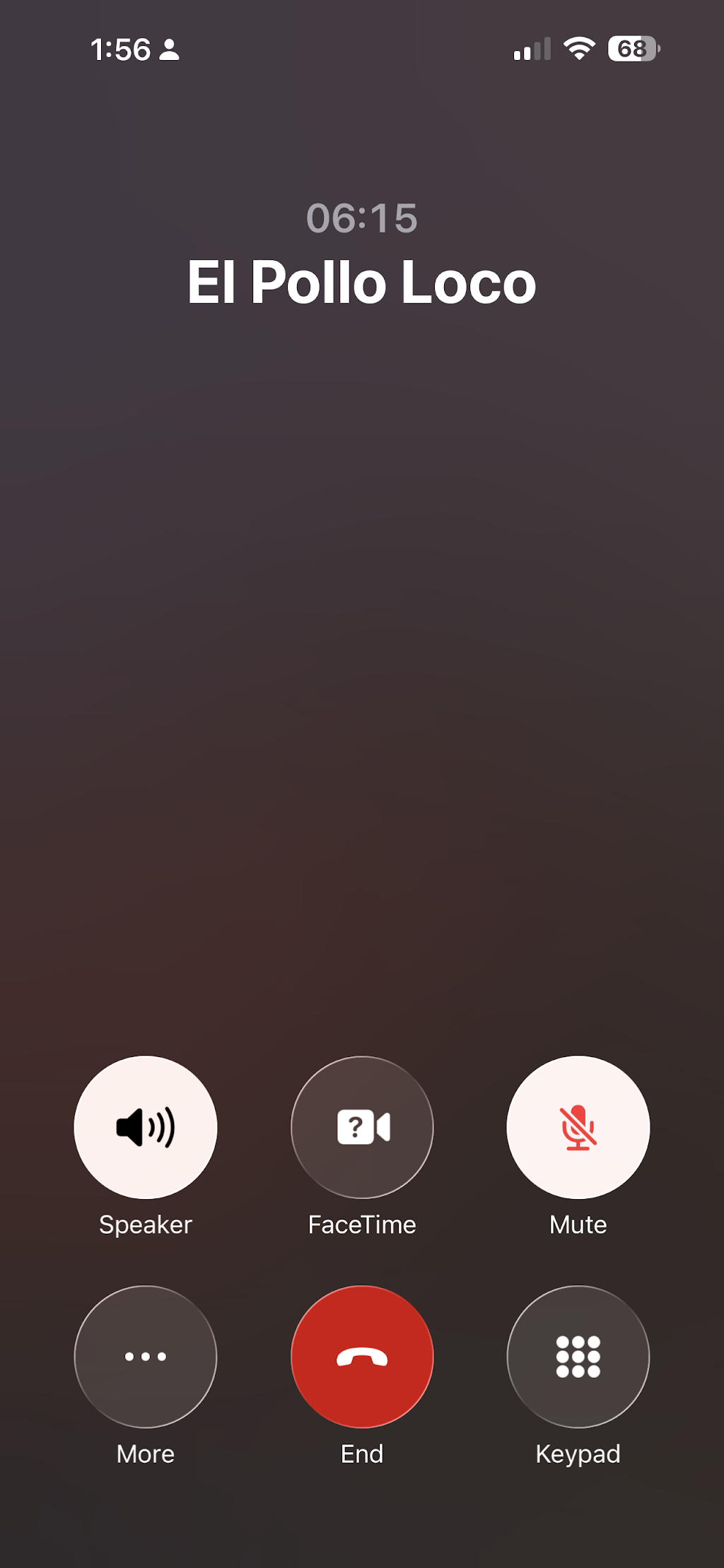Show the dial Keypad
The height and width of the screenshot is (1568, 724).
[578, 1356]
